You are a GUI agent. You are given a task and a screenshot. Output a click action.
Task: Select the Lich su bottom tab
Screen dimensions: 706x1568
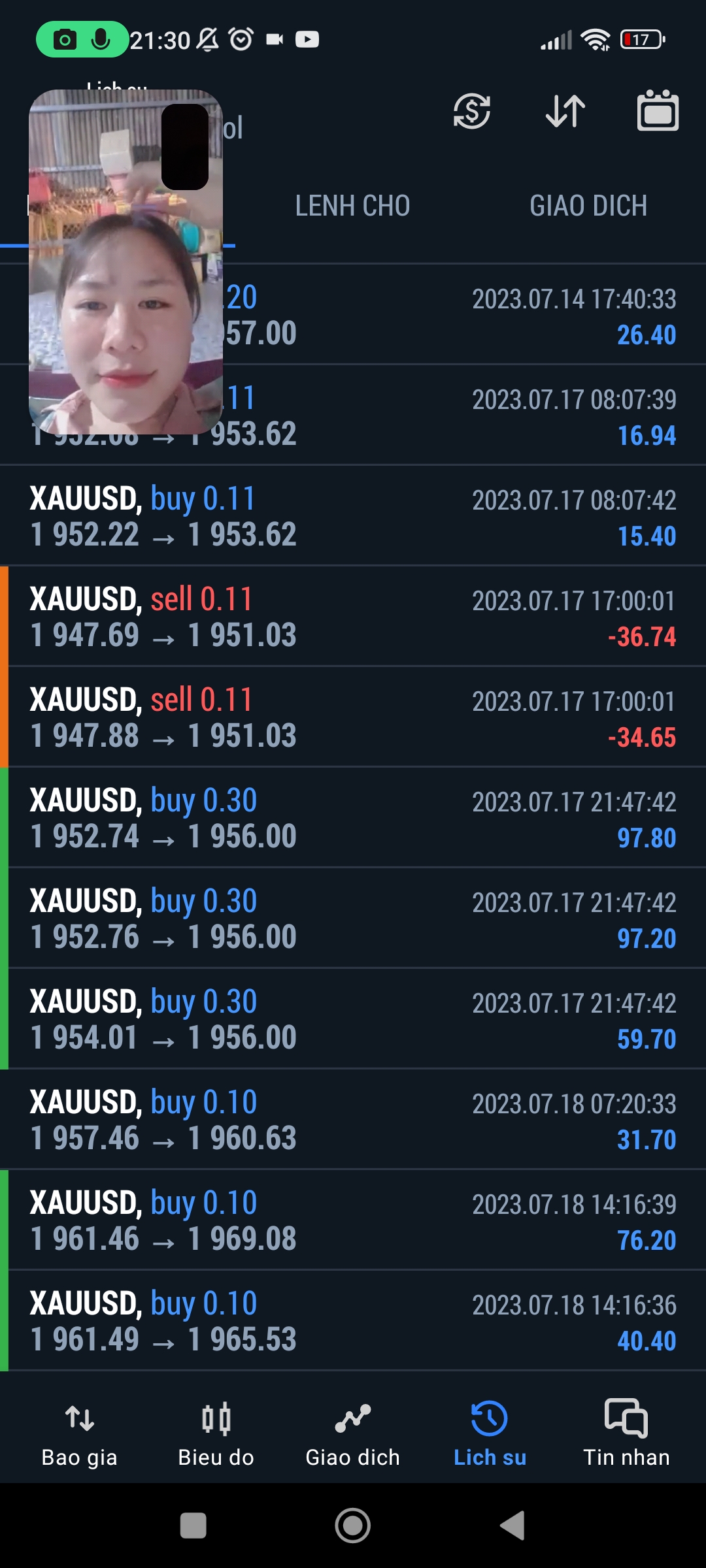coord(490,1432)
